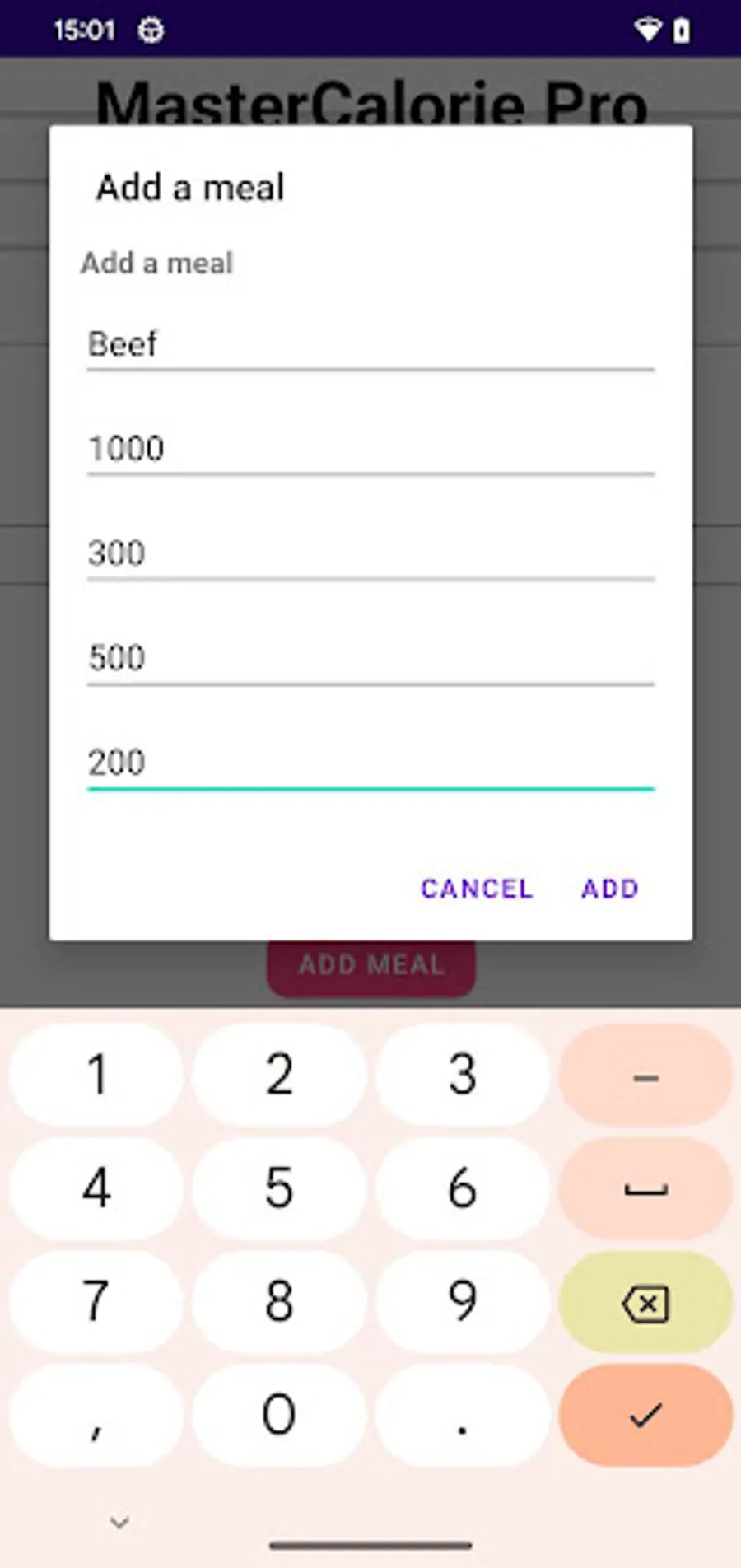741x1568 pixels.
Task: Hit the backspace key
Action: [x=645, y=1301]
